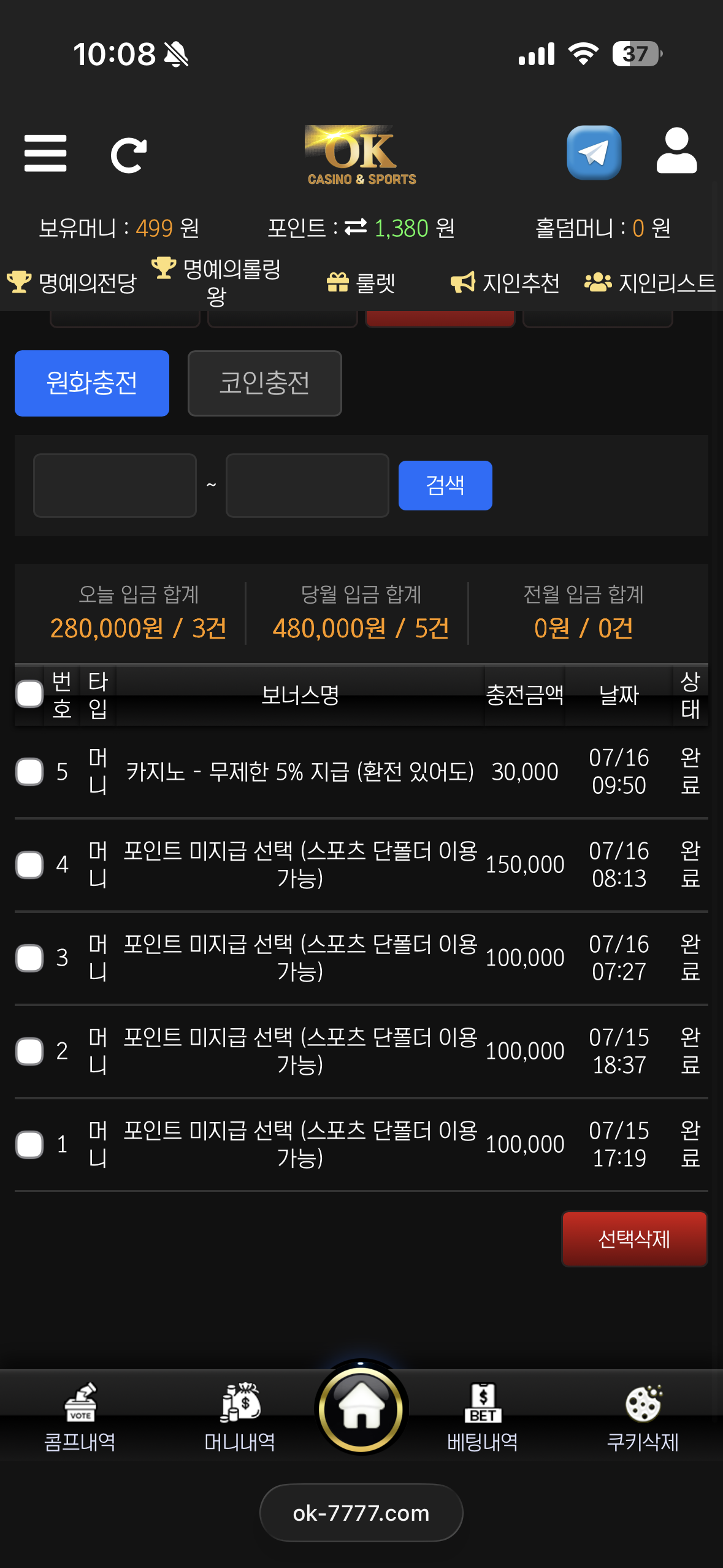Tap the refresh icon
This screenshot has width=723, height=1568.
[x=129, y=155]
